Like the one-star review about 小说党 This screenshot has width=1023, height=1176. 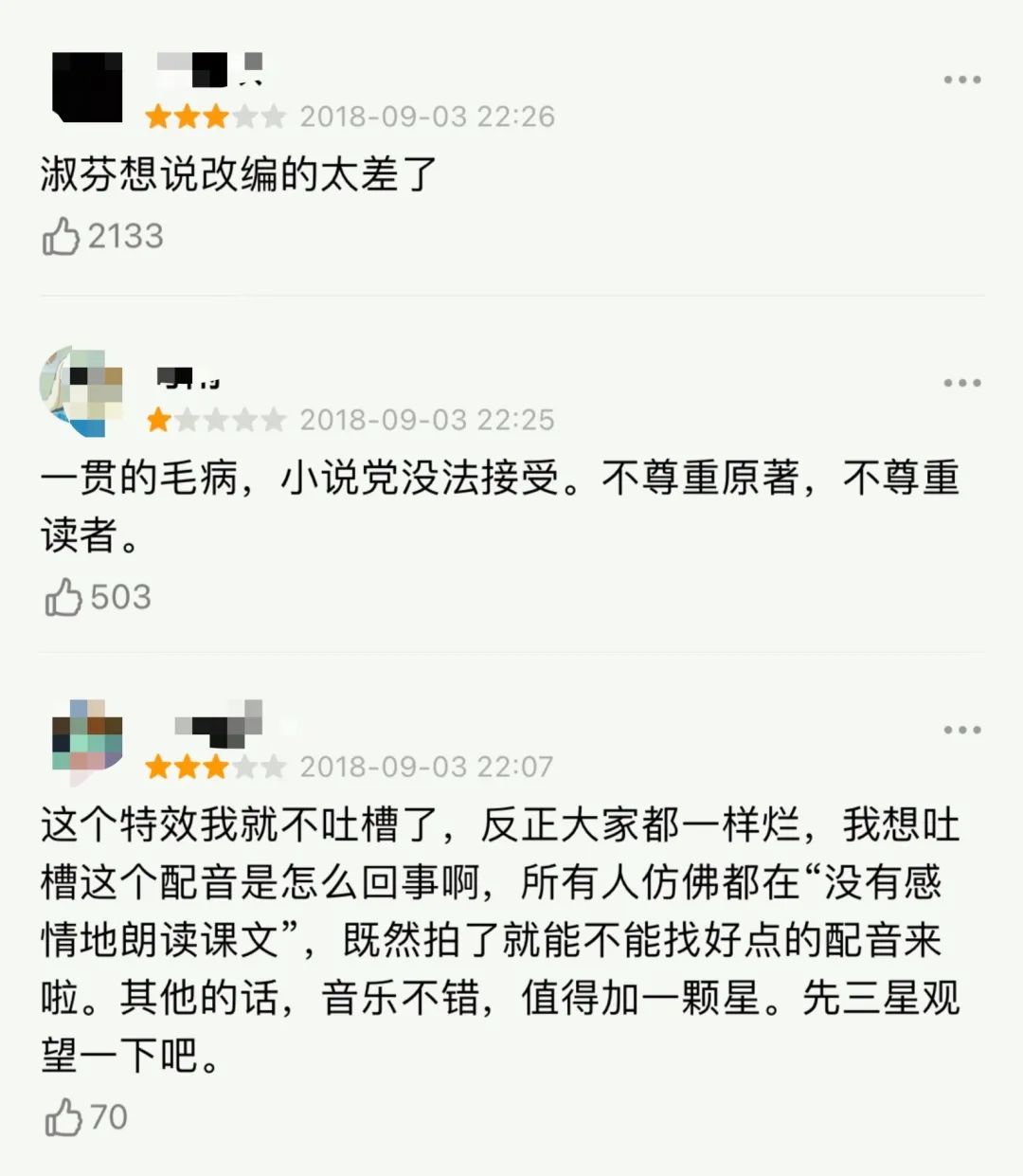pyautogui.click(x=63, y=597)
